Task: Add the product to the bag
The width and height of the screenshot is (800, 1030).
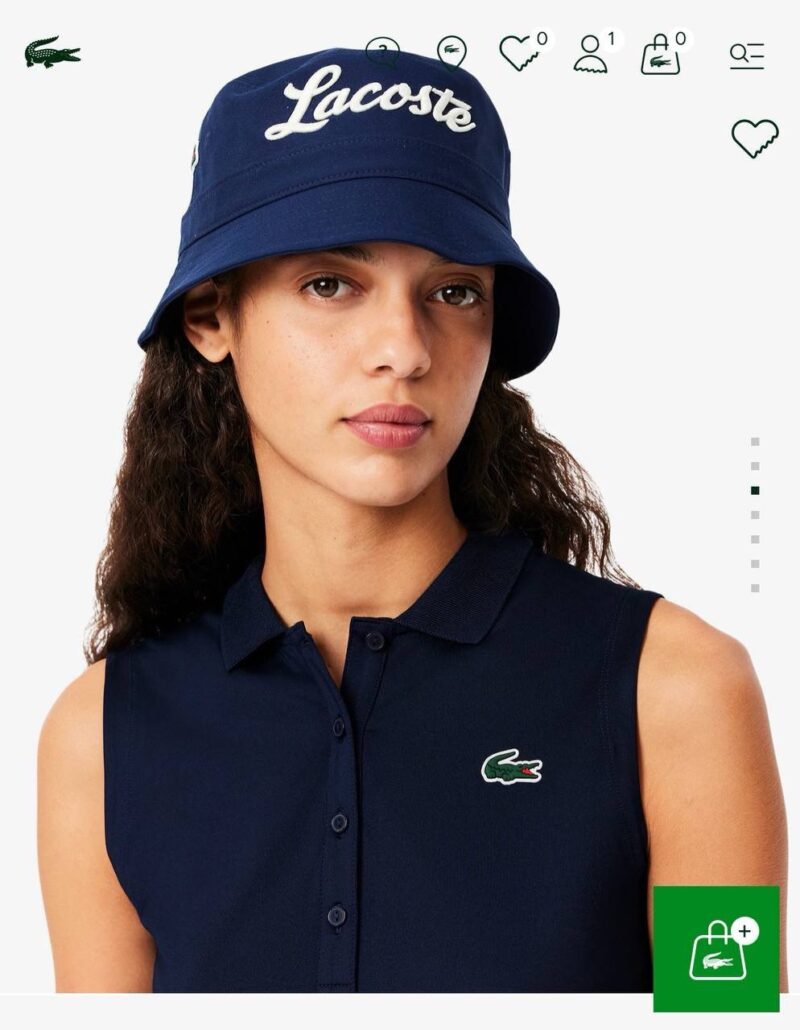Action: 716,948
